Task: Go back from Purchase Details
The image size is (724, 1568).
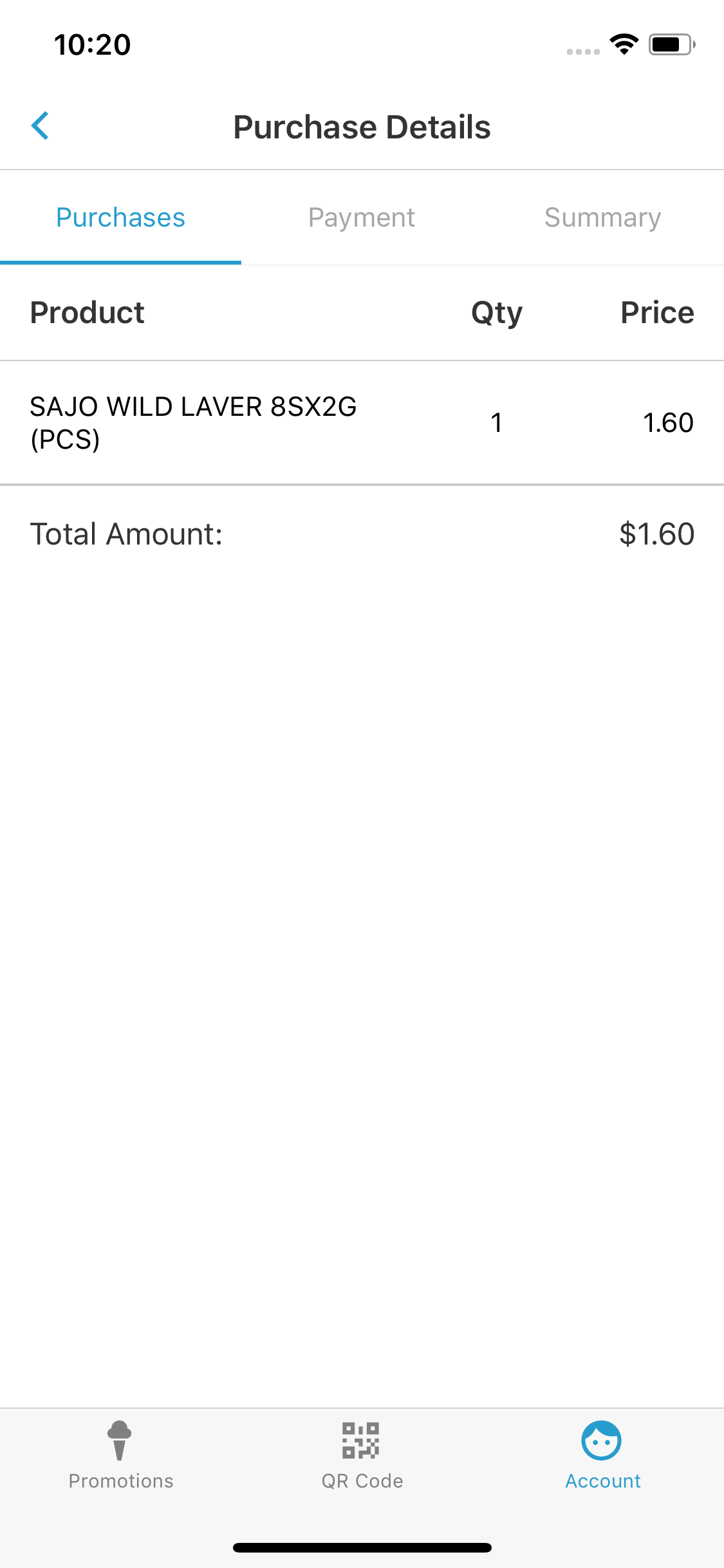Action: [40, 126]
